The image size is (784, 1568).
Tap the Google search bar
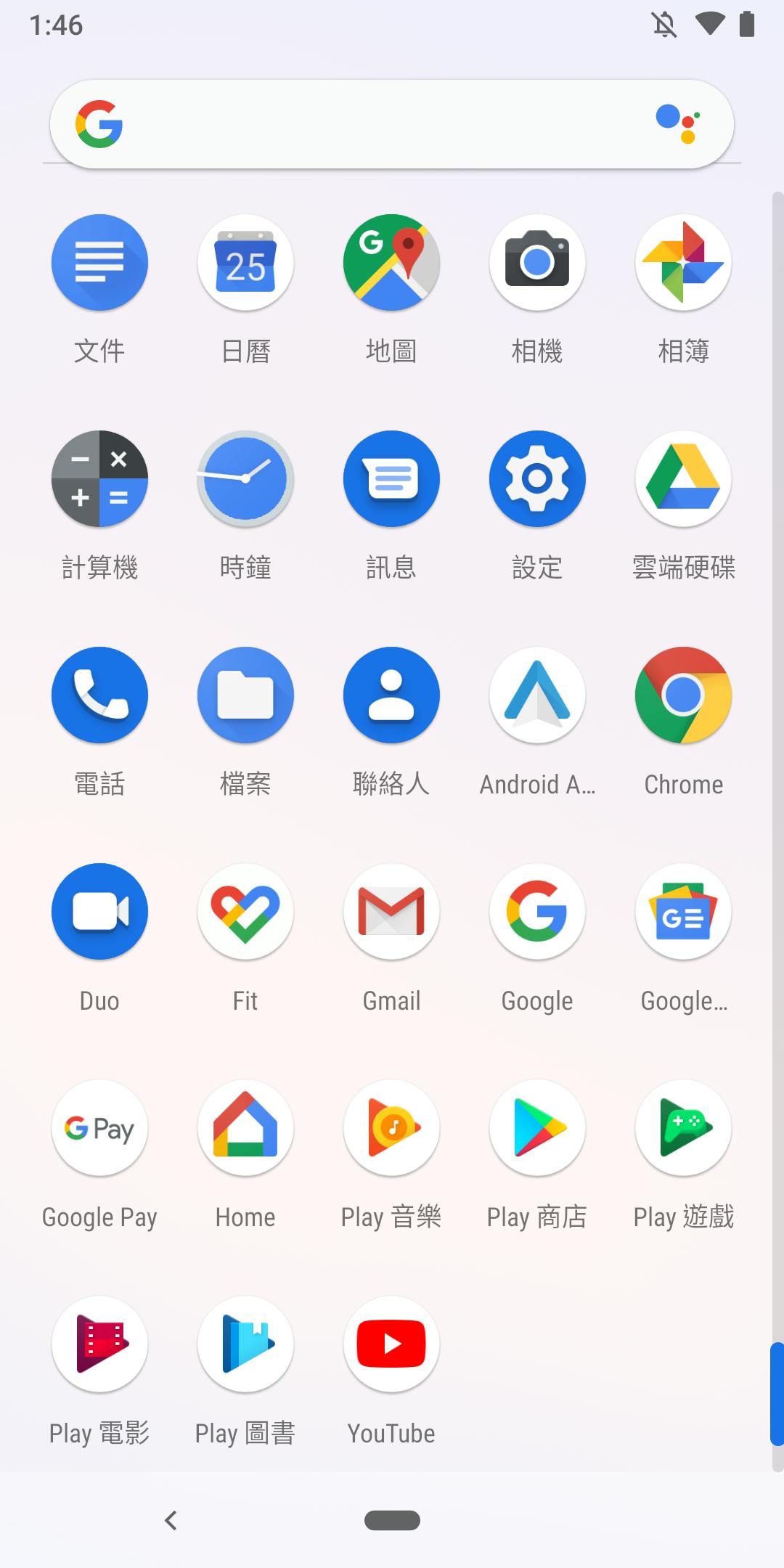point(377,125)
